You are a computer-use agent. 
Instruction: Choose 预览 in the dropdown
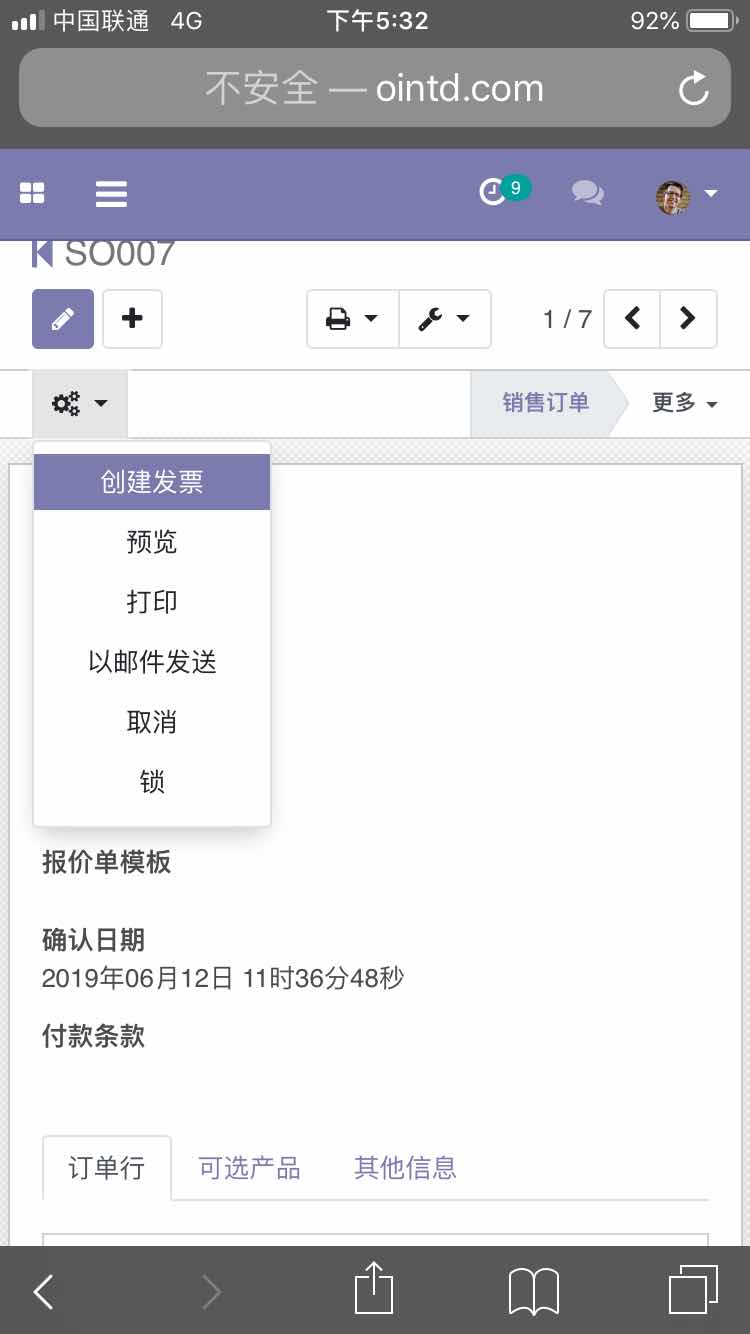click(x=152, y=542)
